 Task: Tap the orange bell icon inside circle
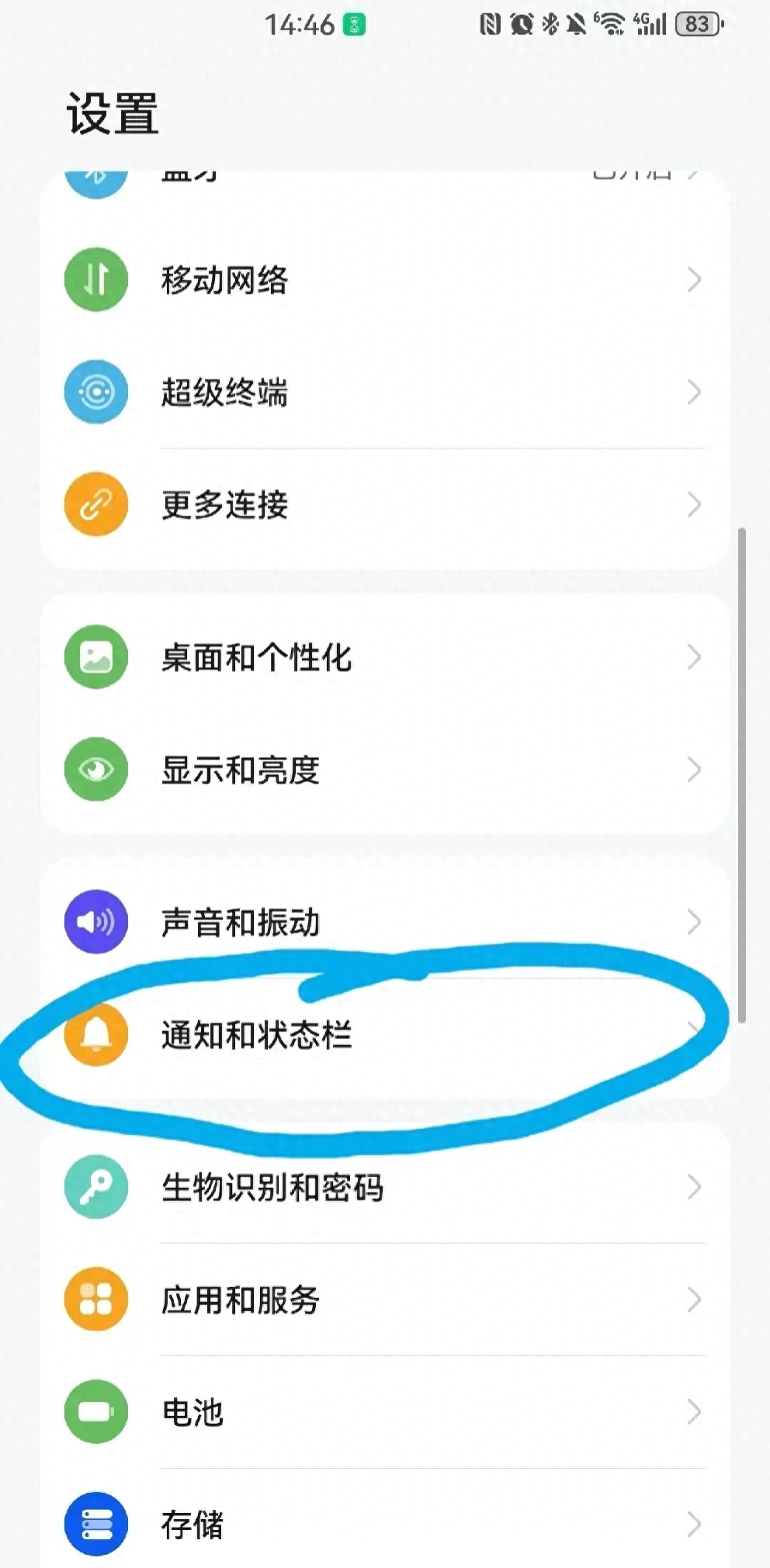pos(95,1035)
